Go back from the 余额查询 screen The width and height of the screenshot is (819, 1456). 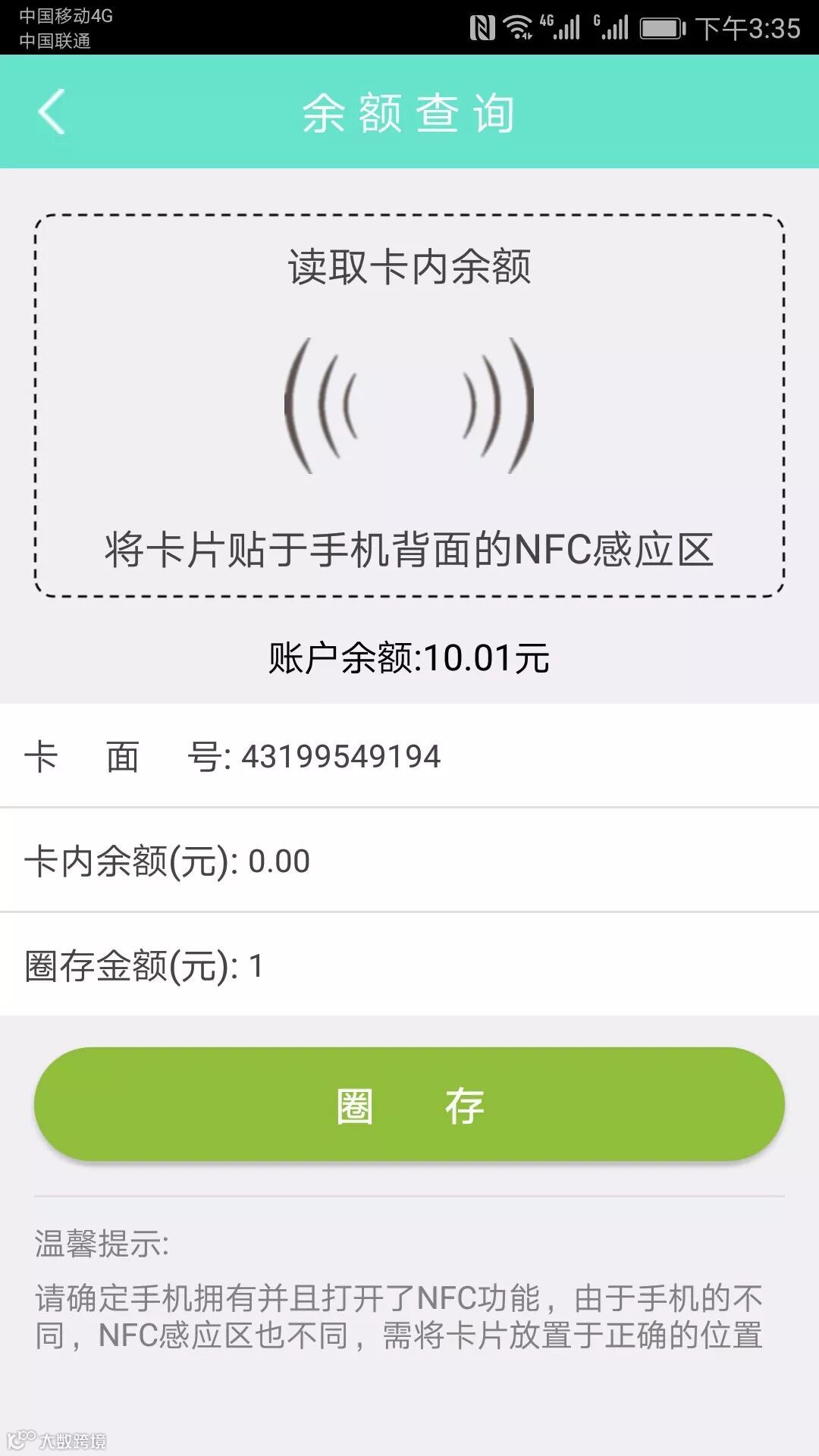click(52, 111)
